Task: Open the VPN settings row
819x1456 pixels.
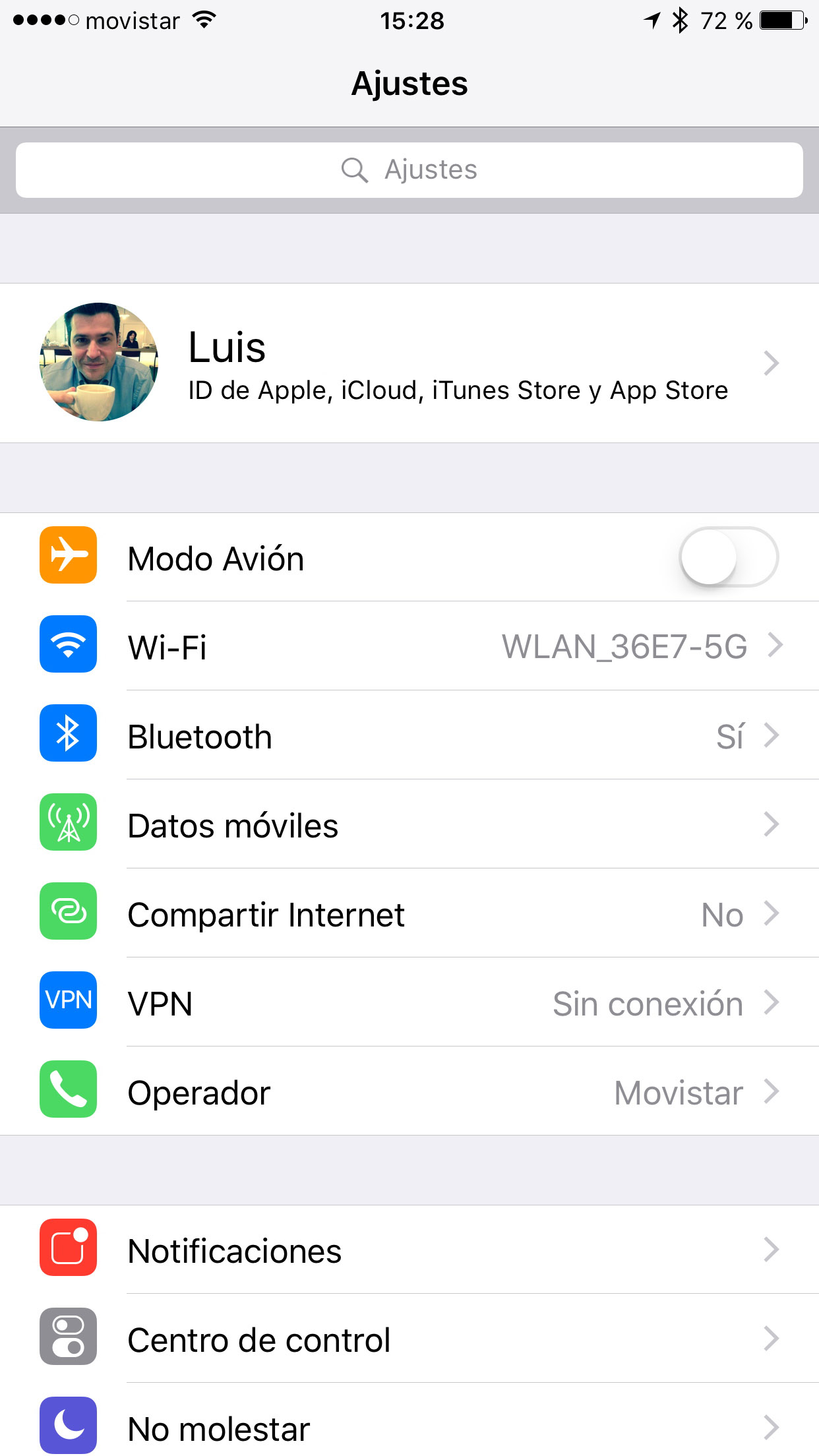Action: click(409, 1002)
